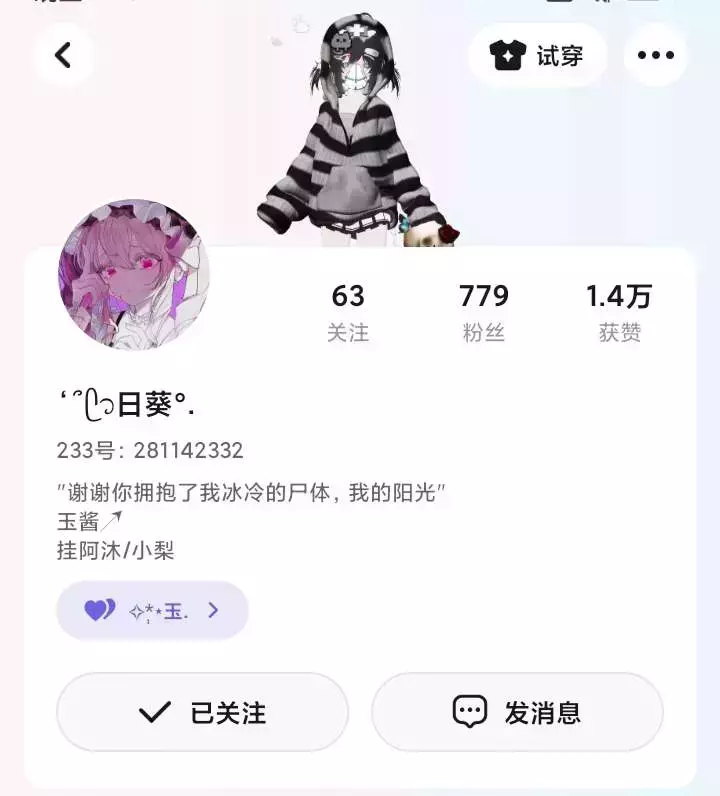Open the three-dot overflow menu
This screenshot has height=796, width=720.
656,55
